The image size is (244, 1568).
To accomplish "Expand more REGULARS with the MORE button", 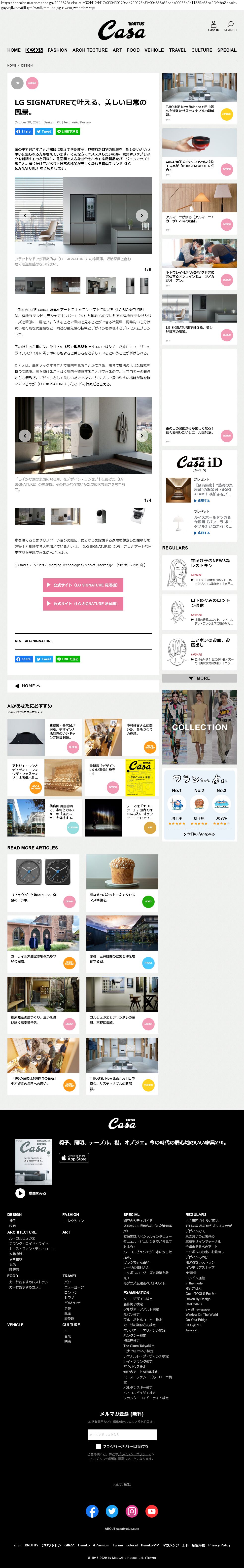I will coord(200,678).
